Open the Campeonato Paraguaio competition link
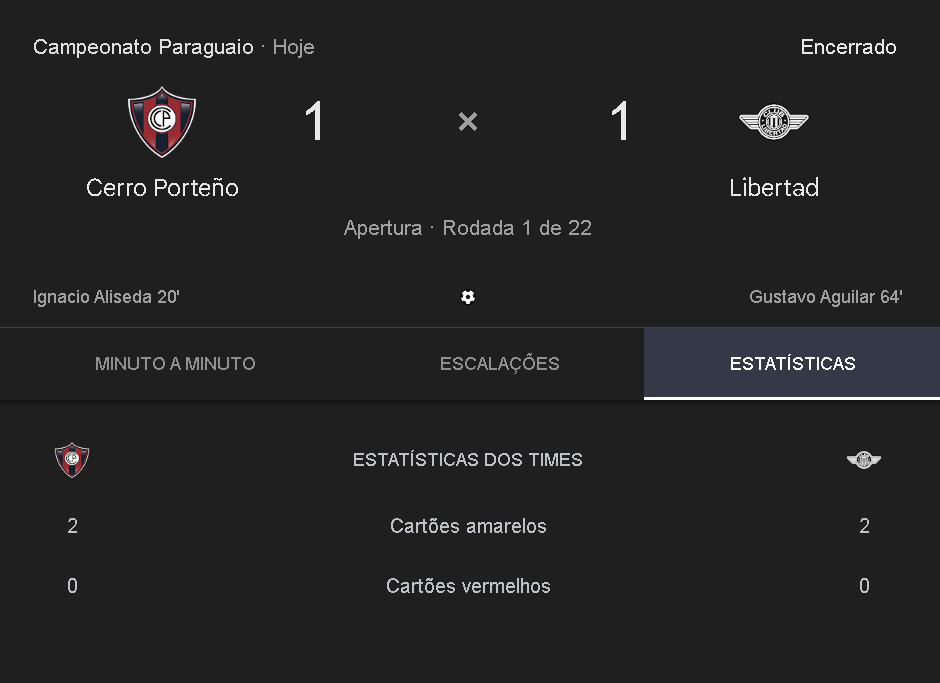 click(x=143, y=47)
